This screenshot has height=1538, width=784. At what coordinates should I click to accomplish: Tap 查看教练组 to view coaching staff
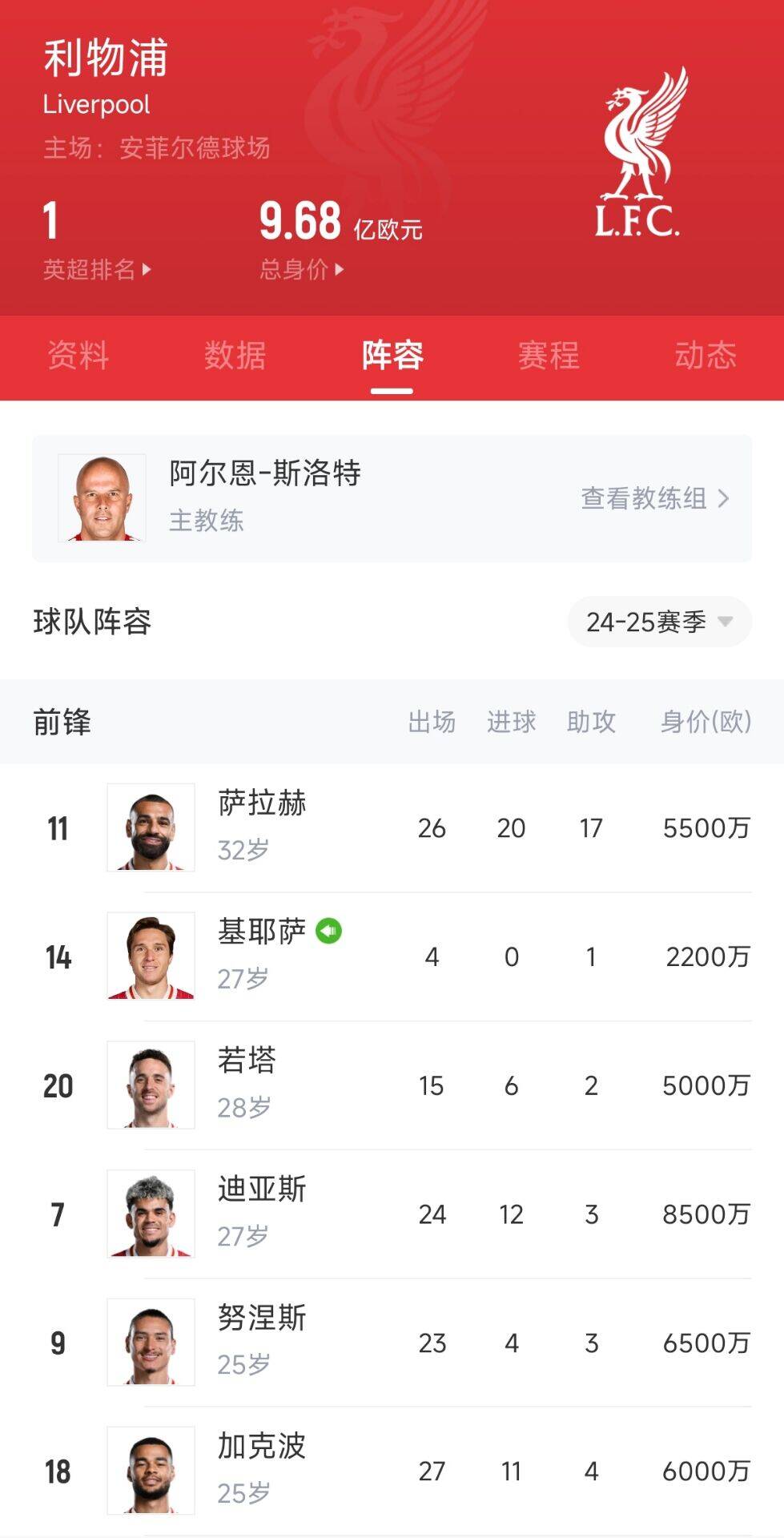point(654,498)
